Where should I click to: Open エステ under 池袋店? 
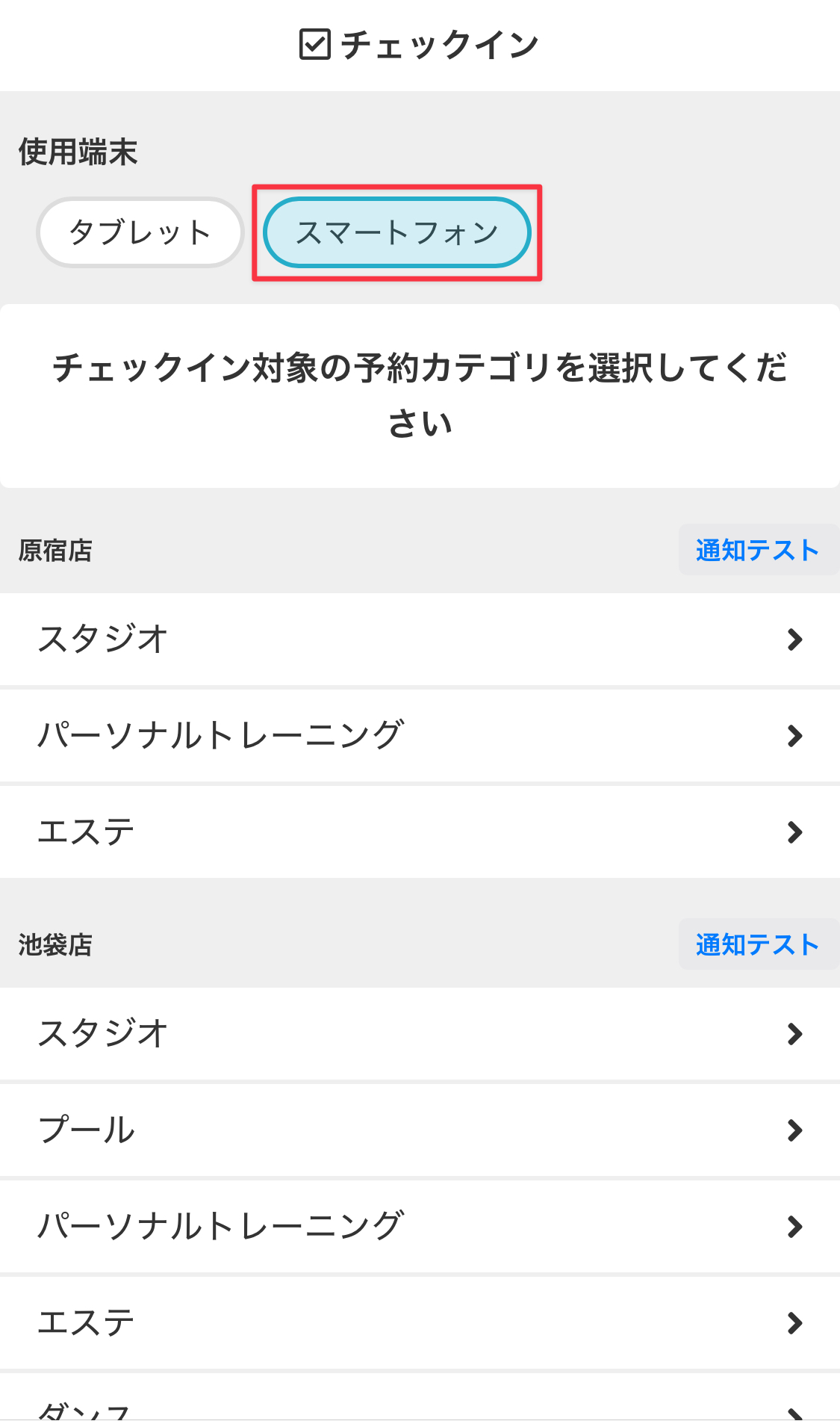point(420,1322)
